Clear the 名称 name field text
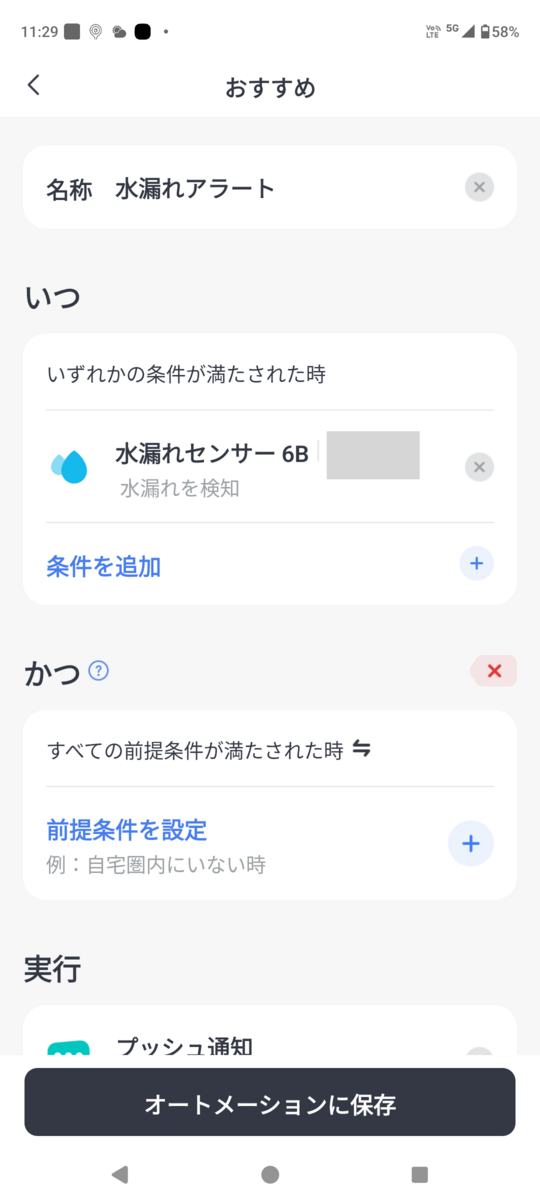The width and height of the screenshot is (540, 1200). (x=479, y=187)
